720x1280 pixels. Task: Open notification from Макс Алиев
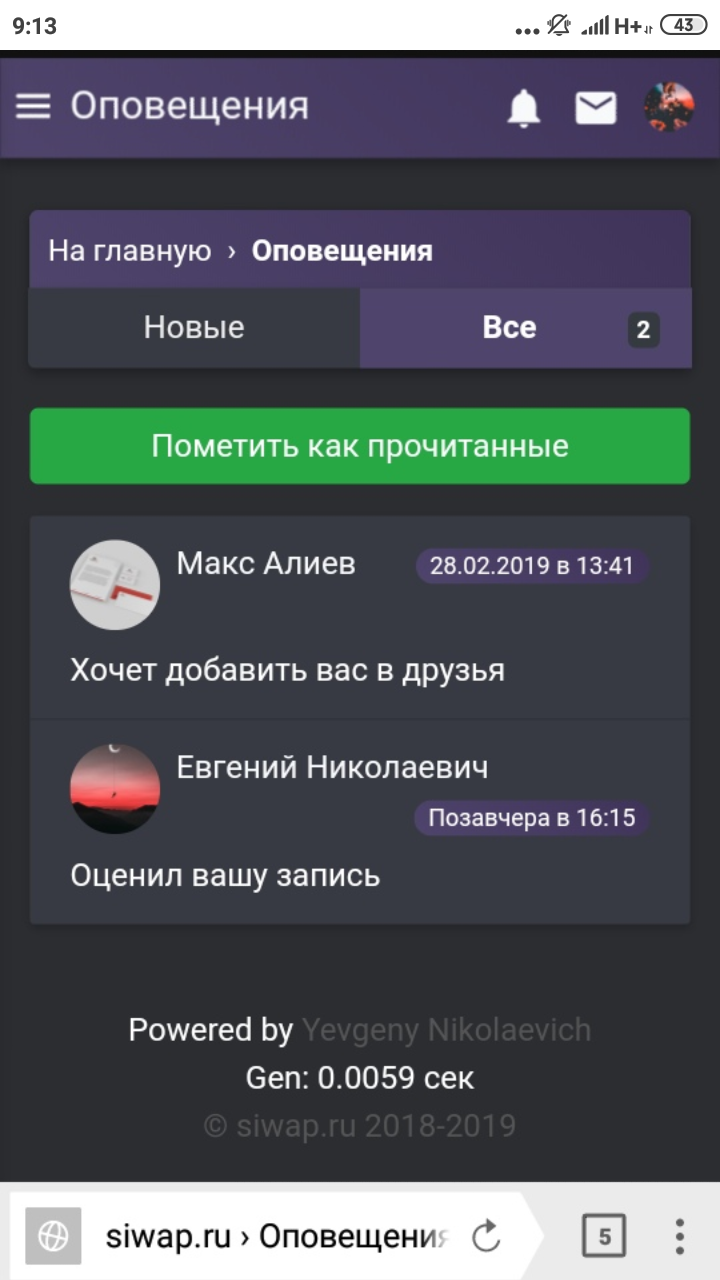pos(360,617)
